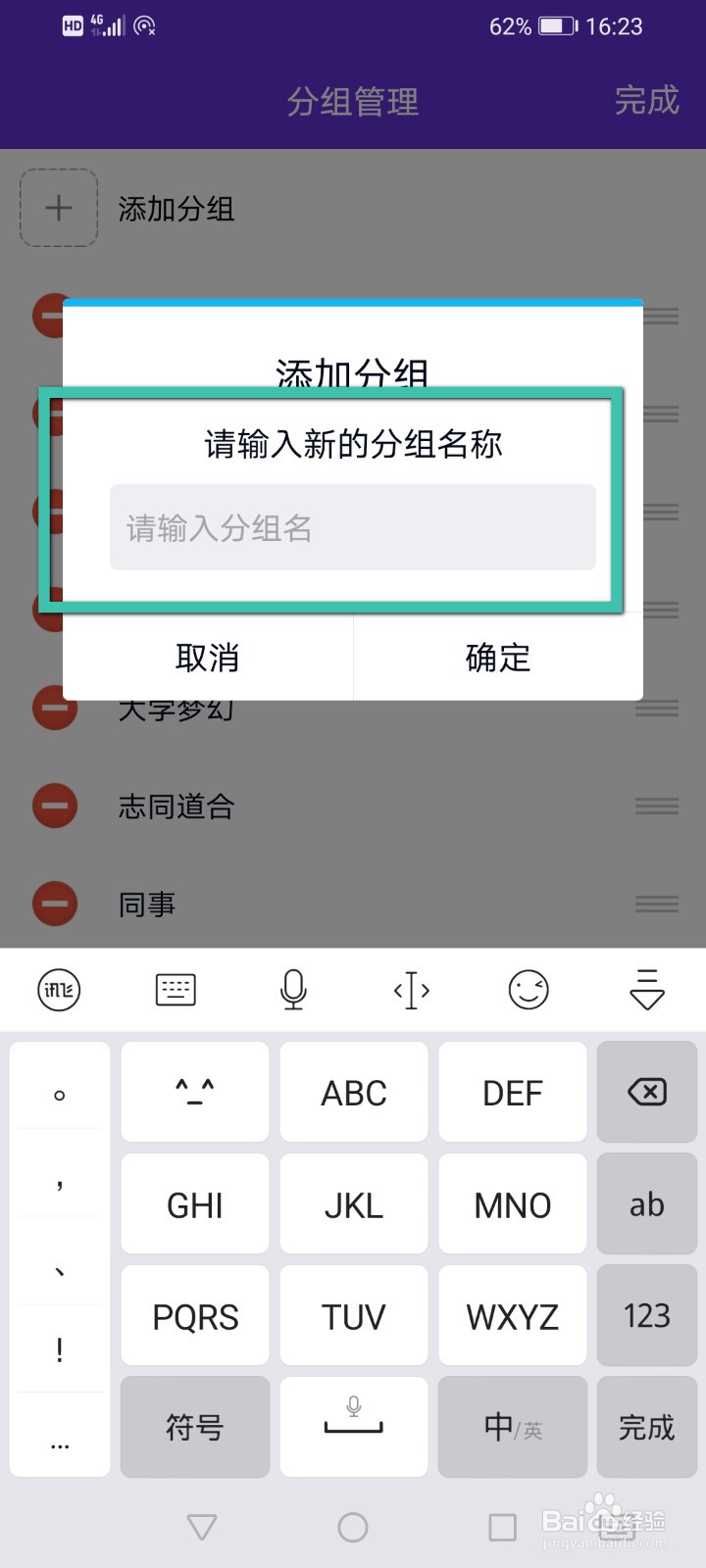Tap the delete toggle beside 同事
This screenshot has width=706, height=1568.
(54, 903)
